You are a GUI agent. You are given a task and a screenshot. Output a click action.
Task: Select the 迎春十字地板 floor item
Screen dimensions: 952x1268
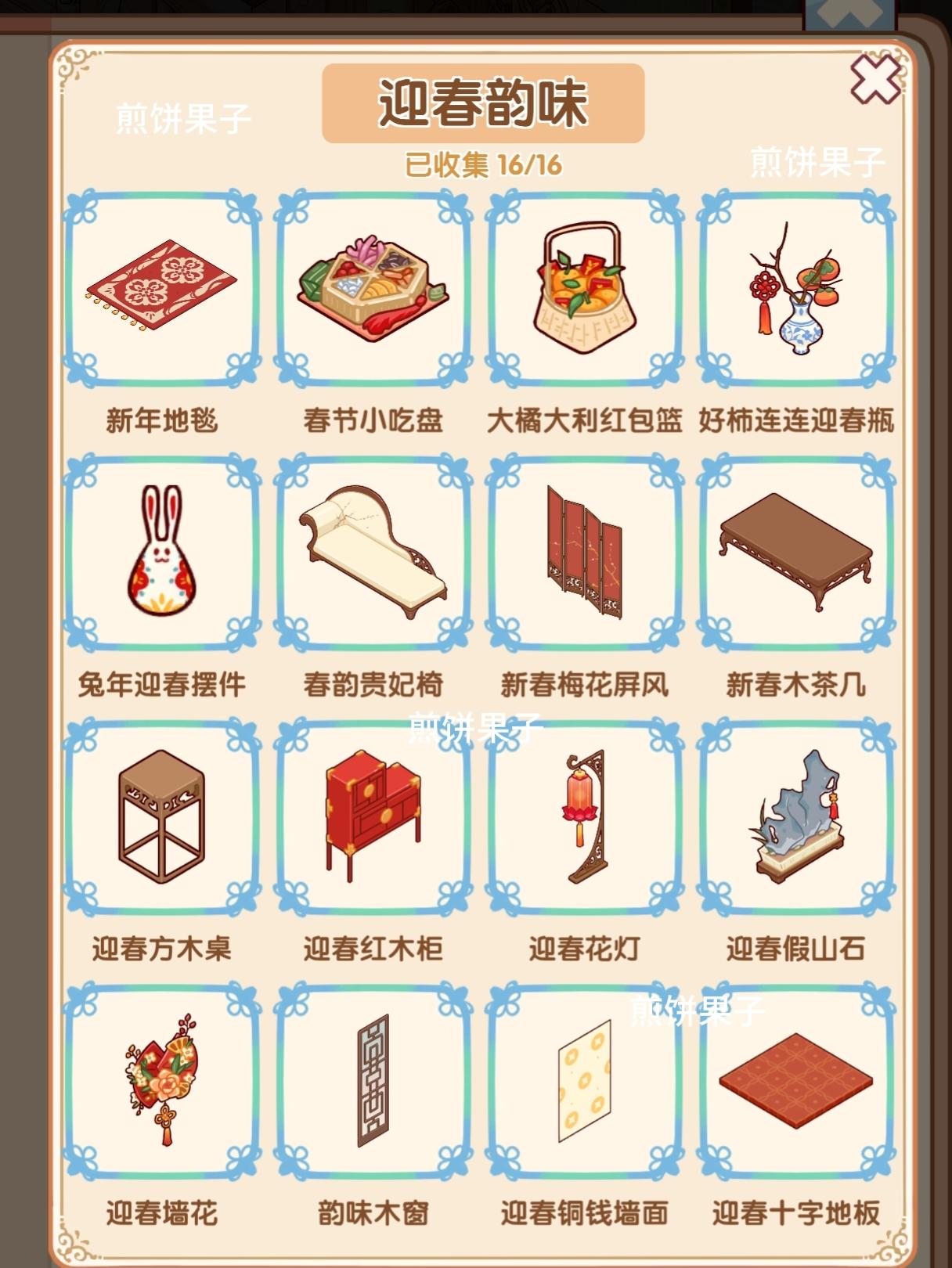point(796,1082)
